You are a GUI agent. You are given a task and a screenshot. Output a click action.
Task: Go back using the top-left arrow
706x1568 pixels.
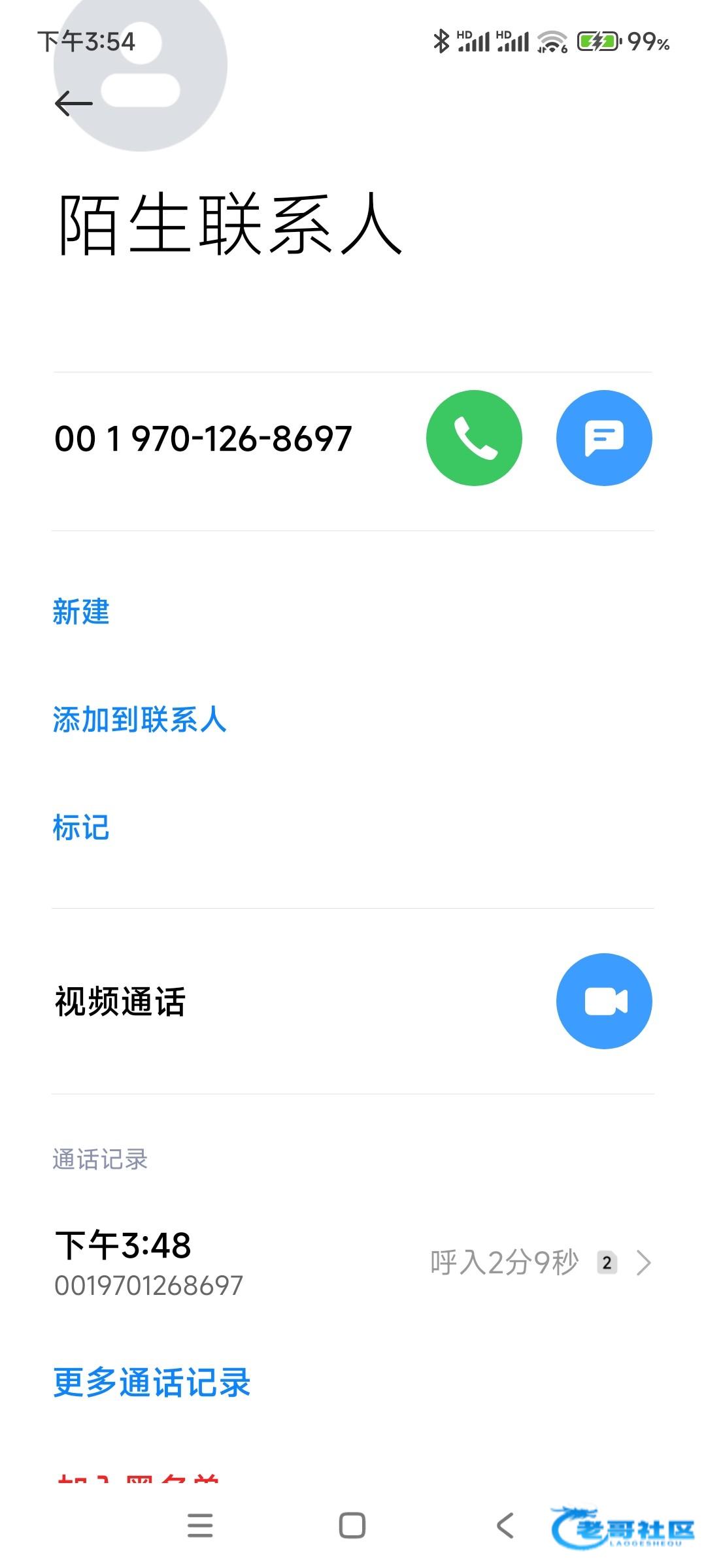coord(74,103)
